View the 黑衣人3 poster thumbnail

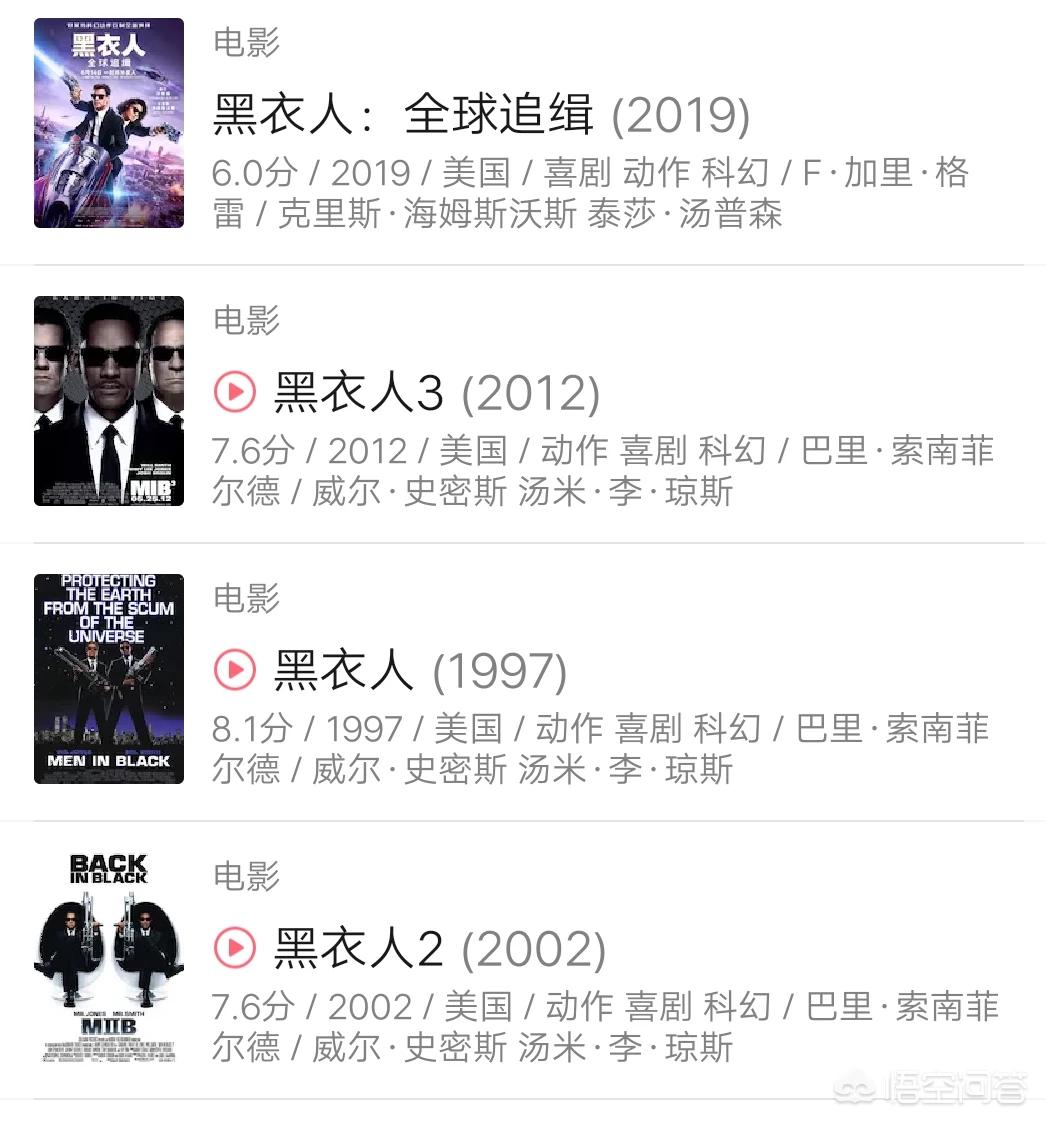(109, 401)
